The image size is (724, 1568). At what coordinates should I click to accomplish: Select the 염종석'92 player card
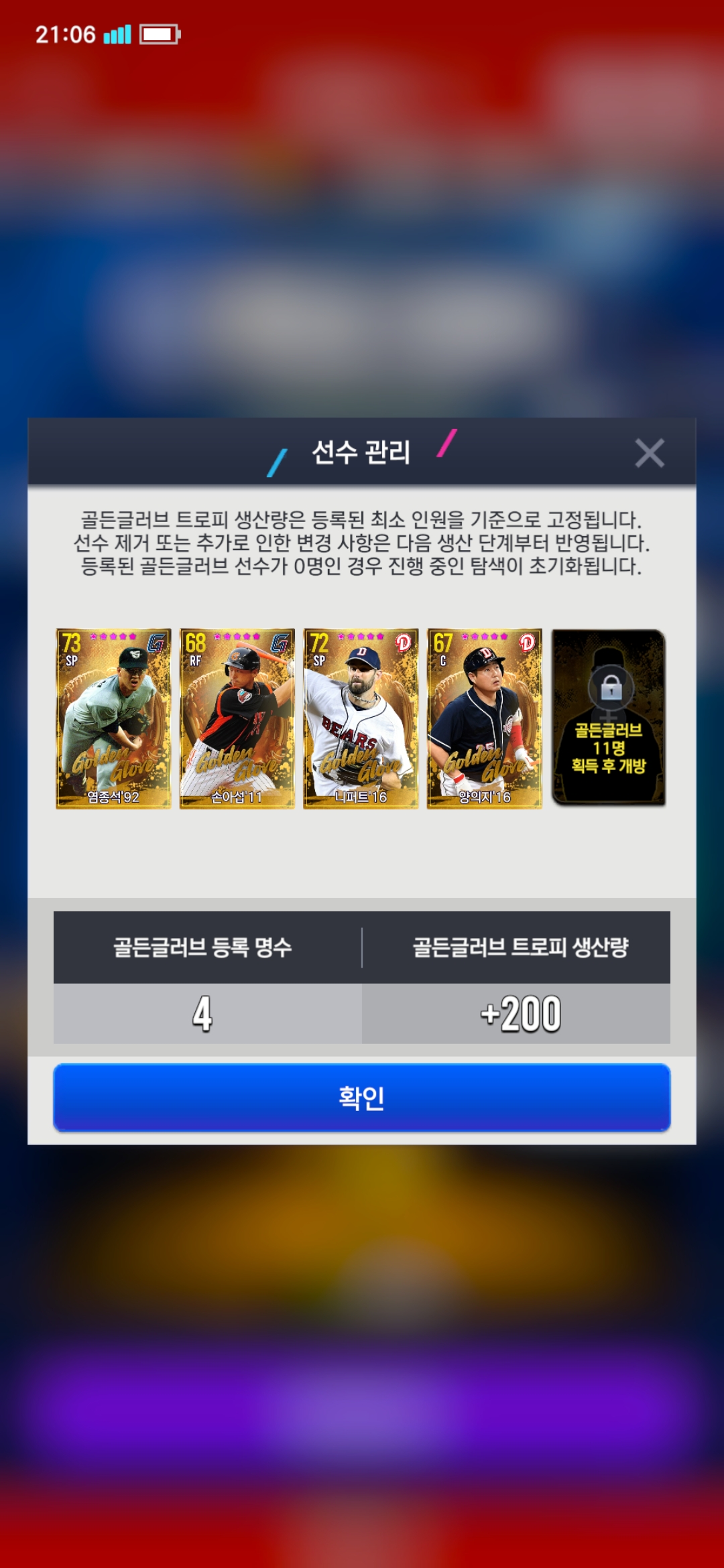tap(113, 718)
